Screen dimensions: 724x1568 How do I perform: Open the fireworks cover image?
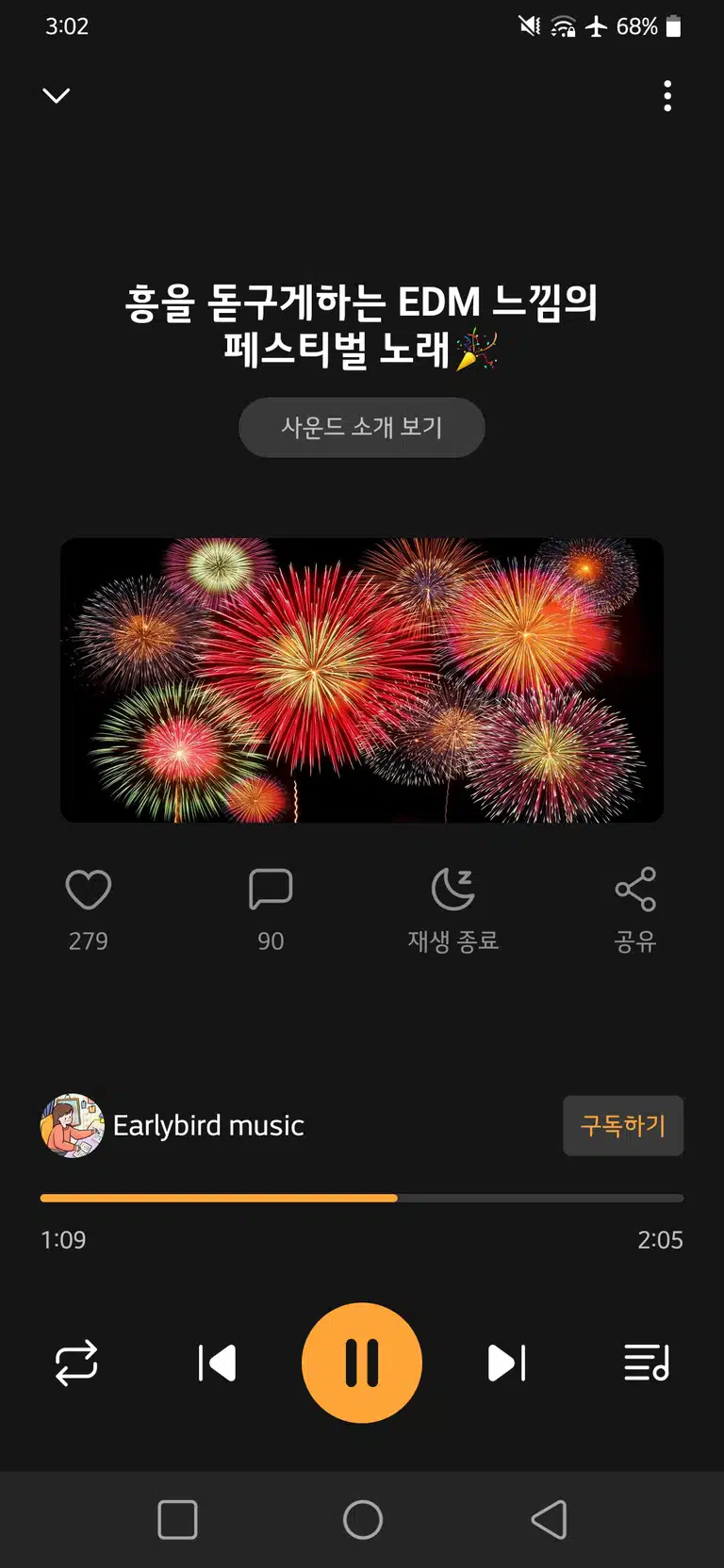point(362,680)
